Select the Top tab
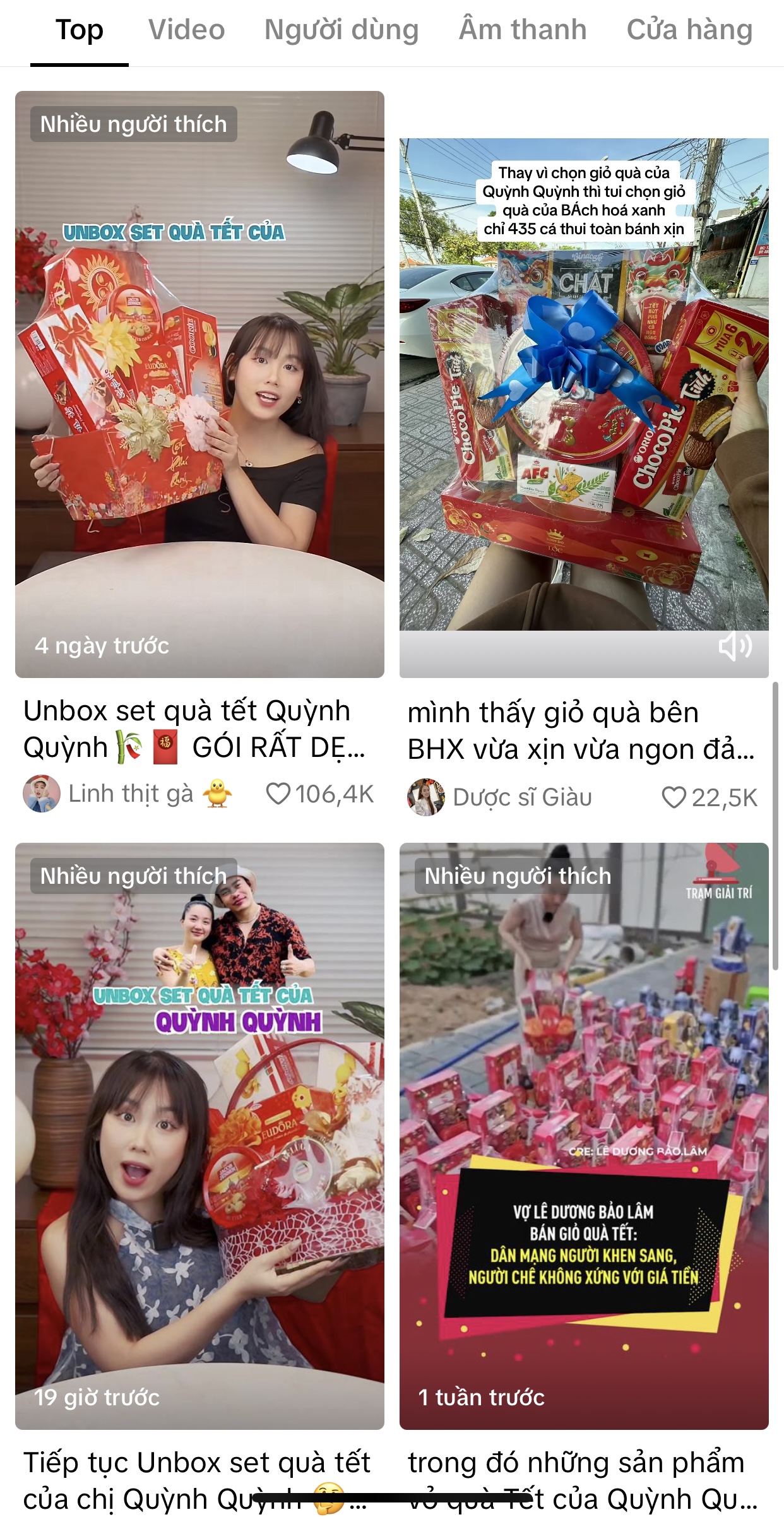Image resolution: width=784 pixels, height=1517 pixels. point(80,30)
